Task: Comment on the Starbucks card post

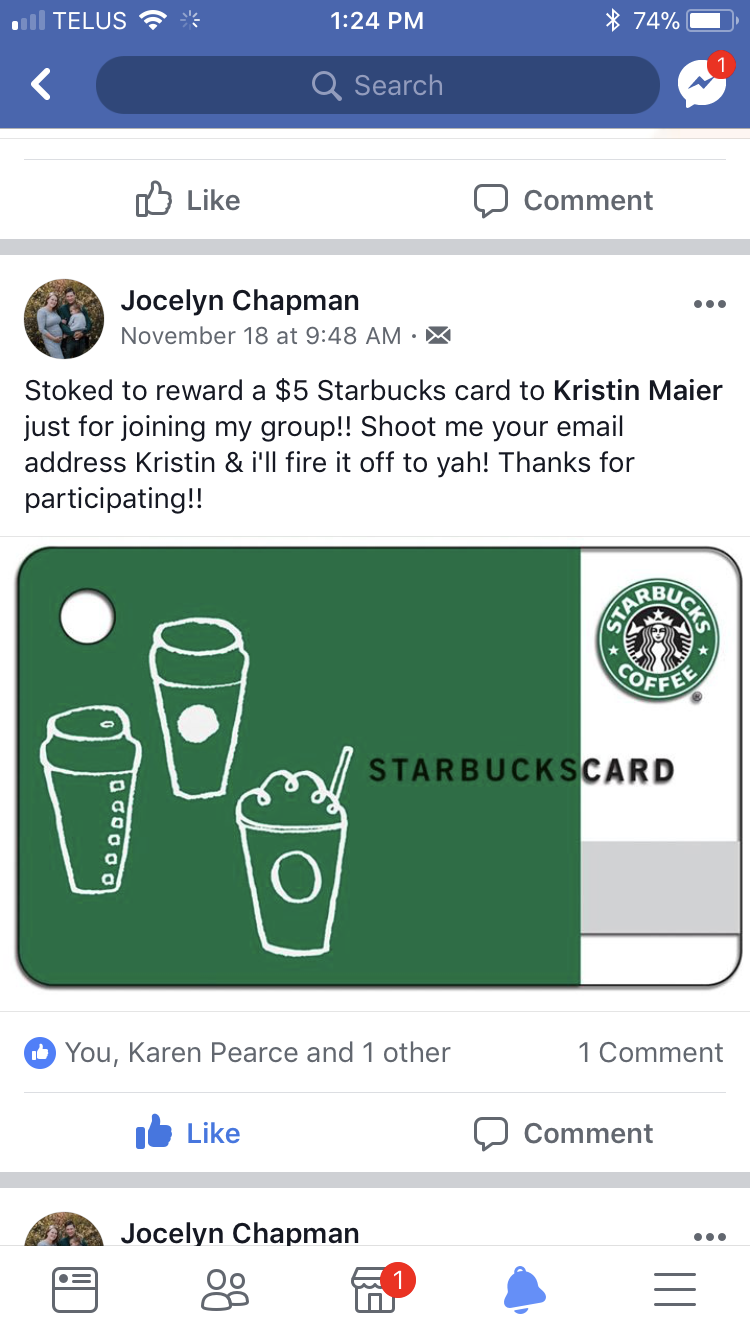Action: 563,1133
